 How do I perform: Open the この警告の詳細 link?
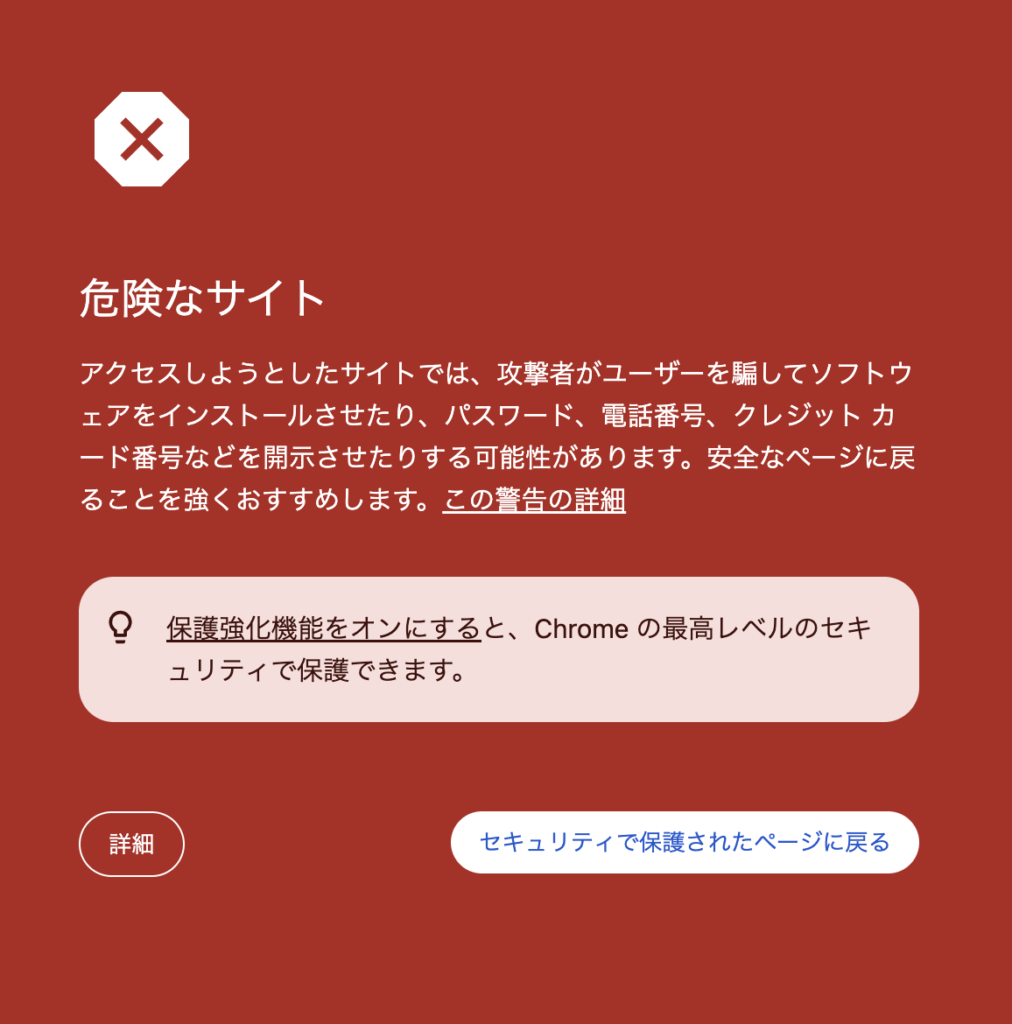pyautogui.click(x=534, y=501)
